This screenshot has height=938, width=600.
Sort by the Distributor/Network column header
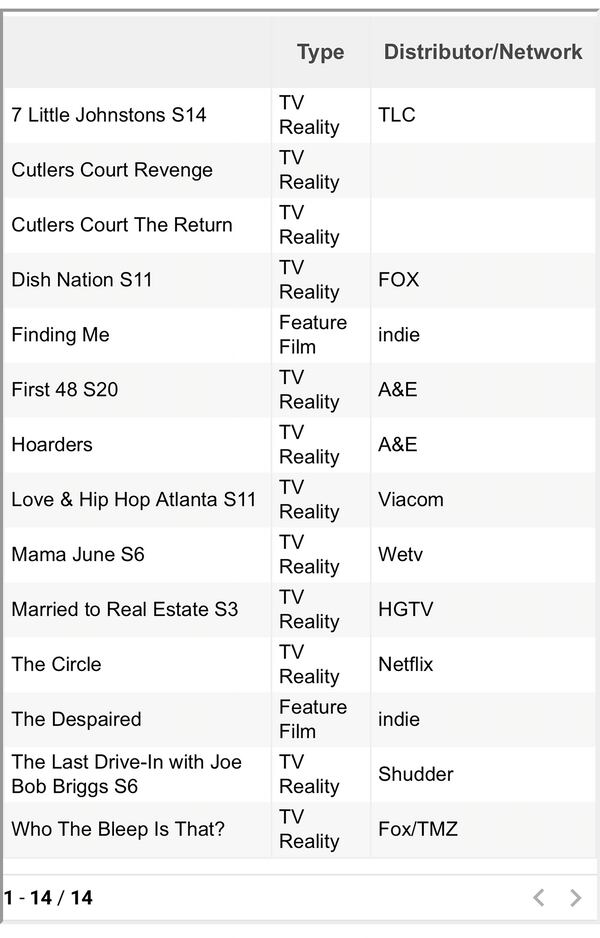pyautogui.click(x=483, y=52)
